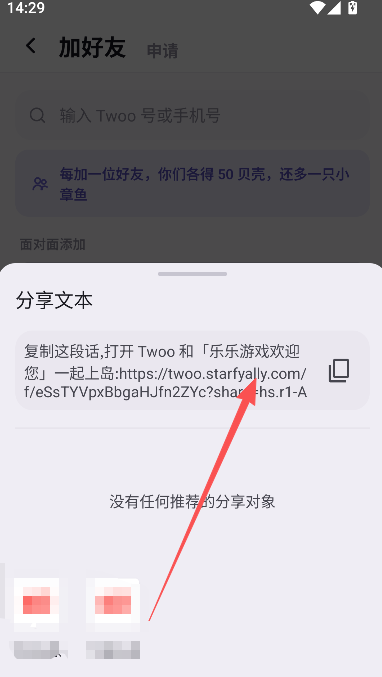
Task: Go back from 加好友 page
Action: click(x=31, y=46)
